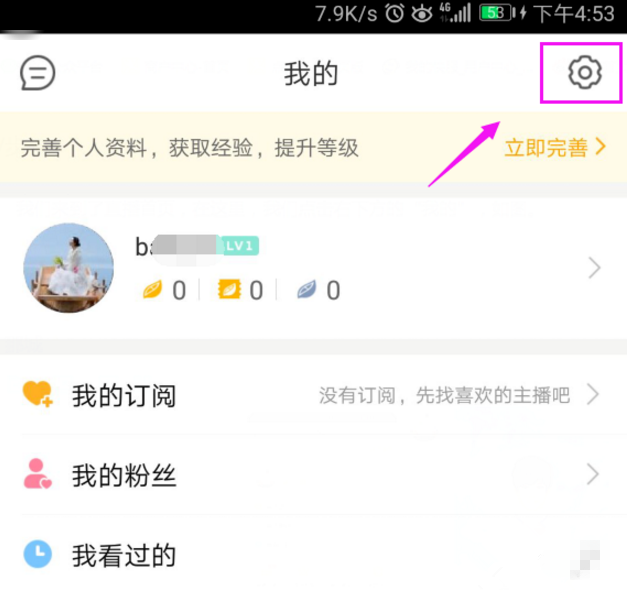Open 我的订阅 subscriptions row

click(x=313, y=396)
